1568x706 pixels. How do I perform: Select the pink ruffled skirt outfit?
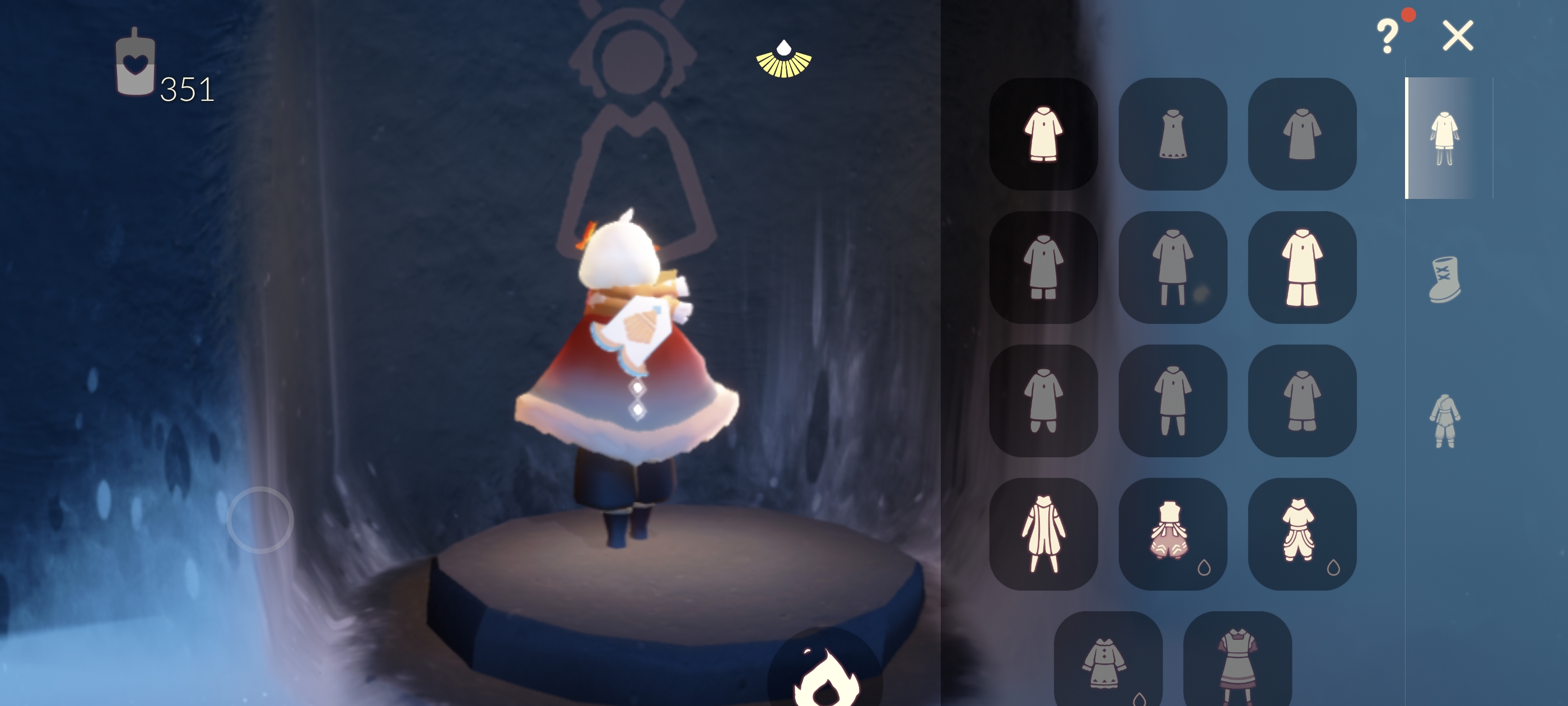coord(1172,533)
